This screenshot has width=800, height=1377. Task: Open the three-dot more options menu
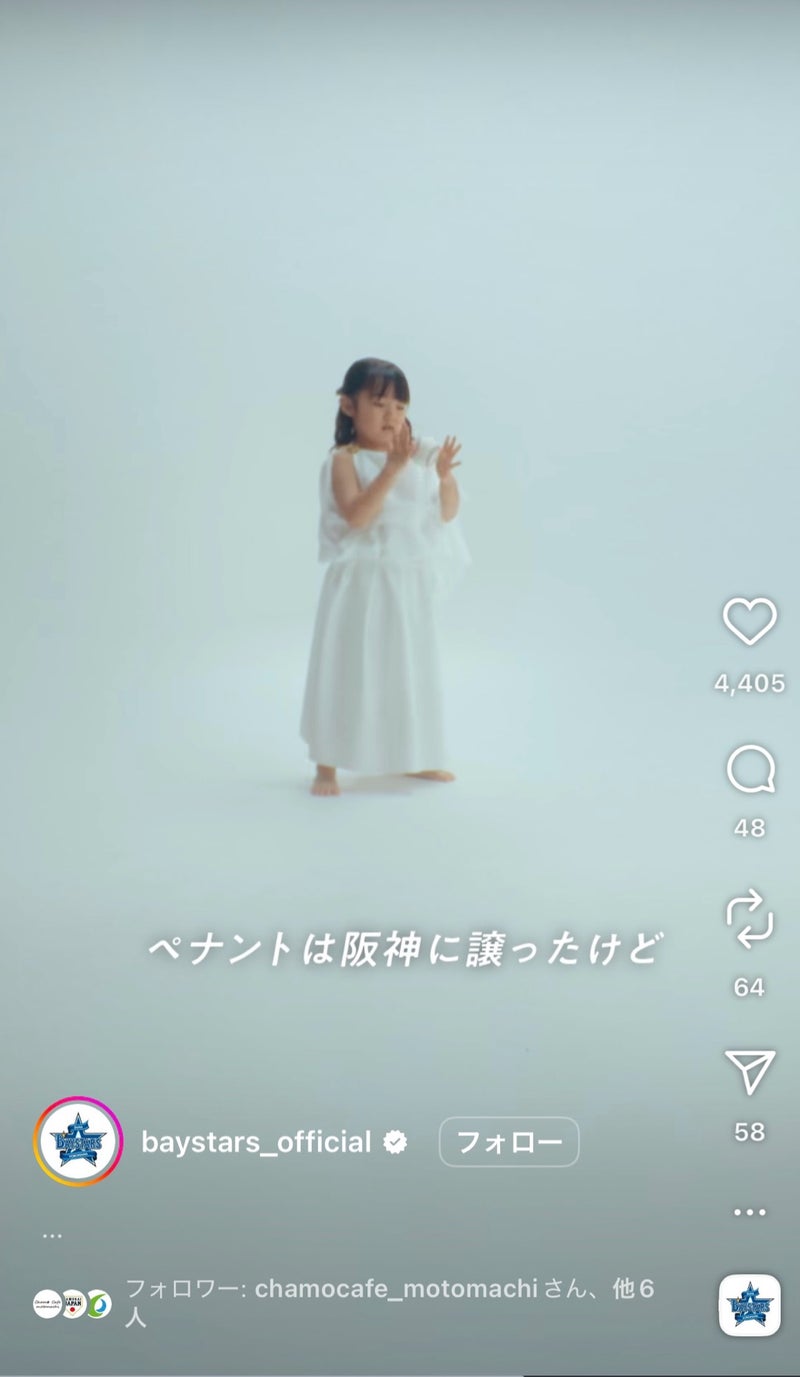749,1212
